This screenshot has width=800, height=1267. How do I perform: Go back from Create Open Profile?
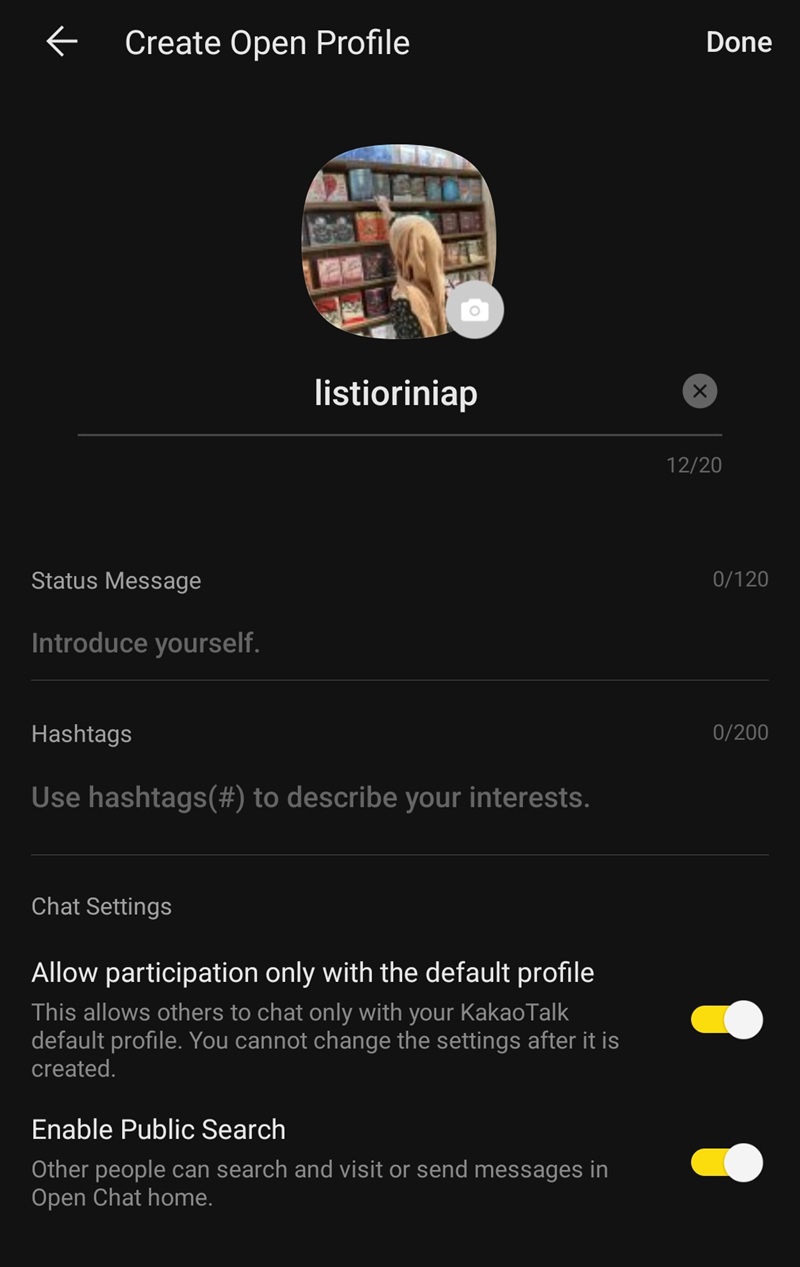coord(62,42)
